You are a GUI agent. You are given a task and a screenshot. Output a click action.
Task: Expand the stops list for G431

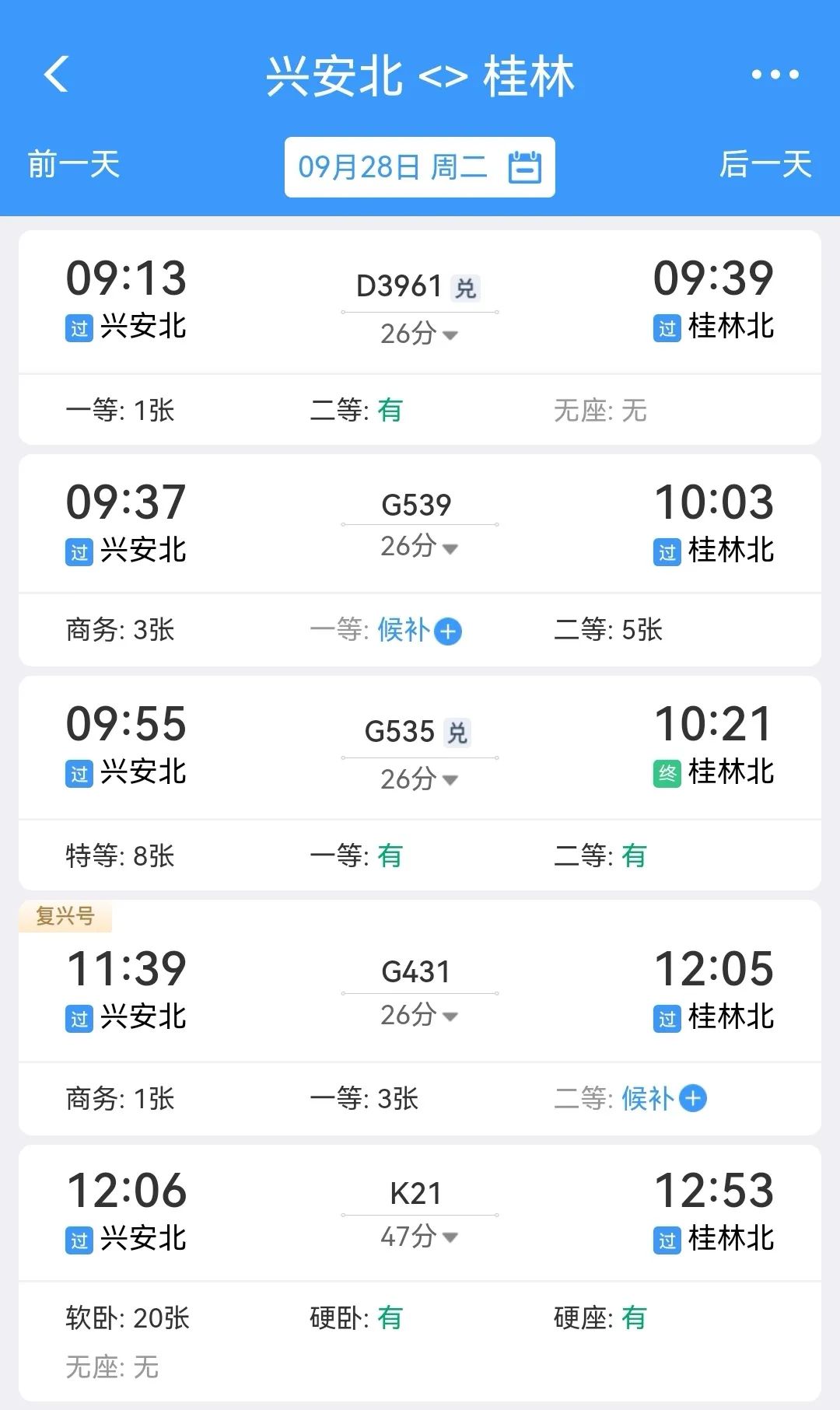tap(419, 1015)
